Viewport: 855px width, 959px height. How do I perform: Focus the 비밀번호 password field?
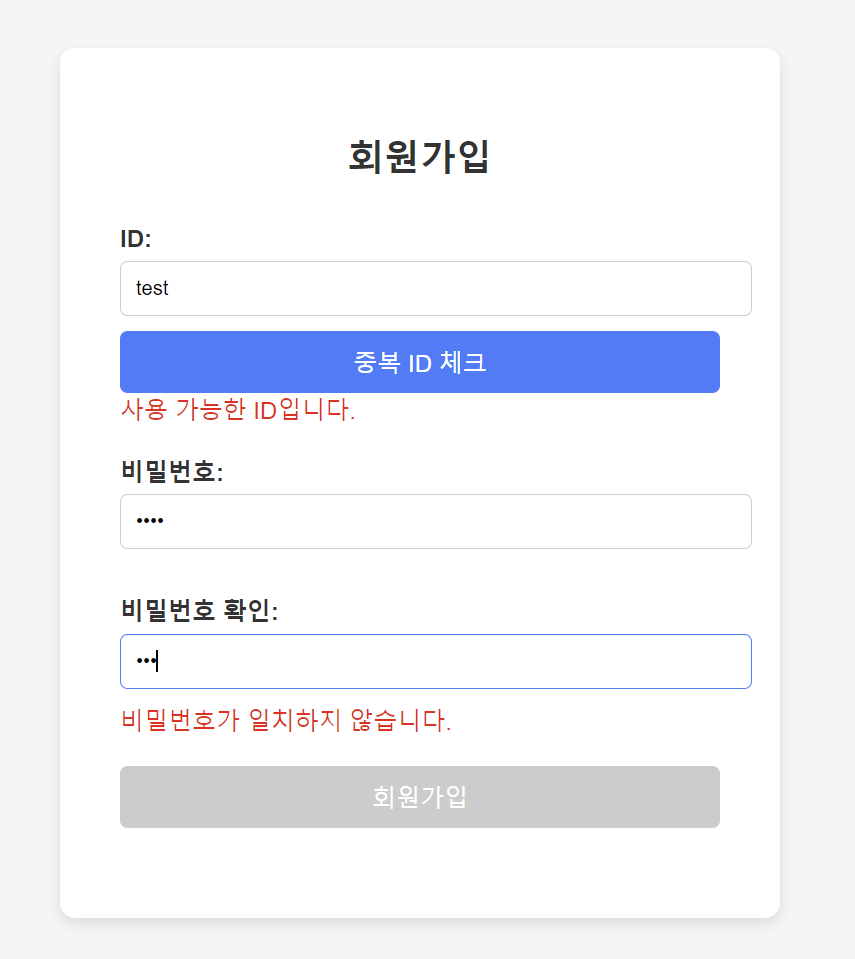point(435,521)
